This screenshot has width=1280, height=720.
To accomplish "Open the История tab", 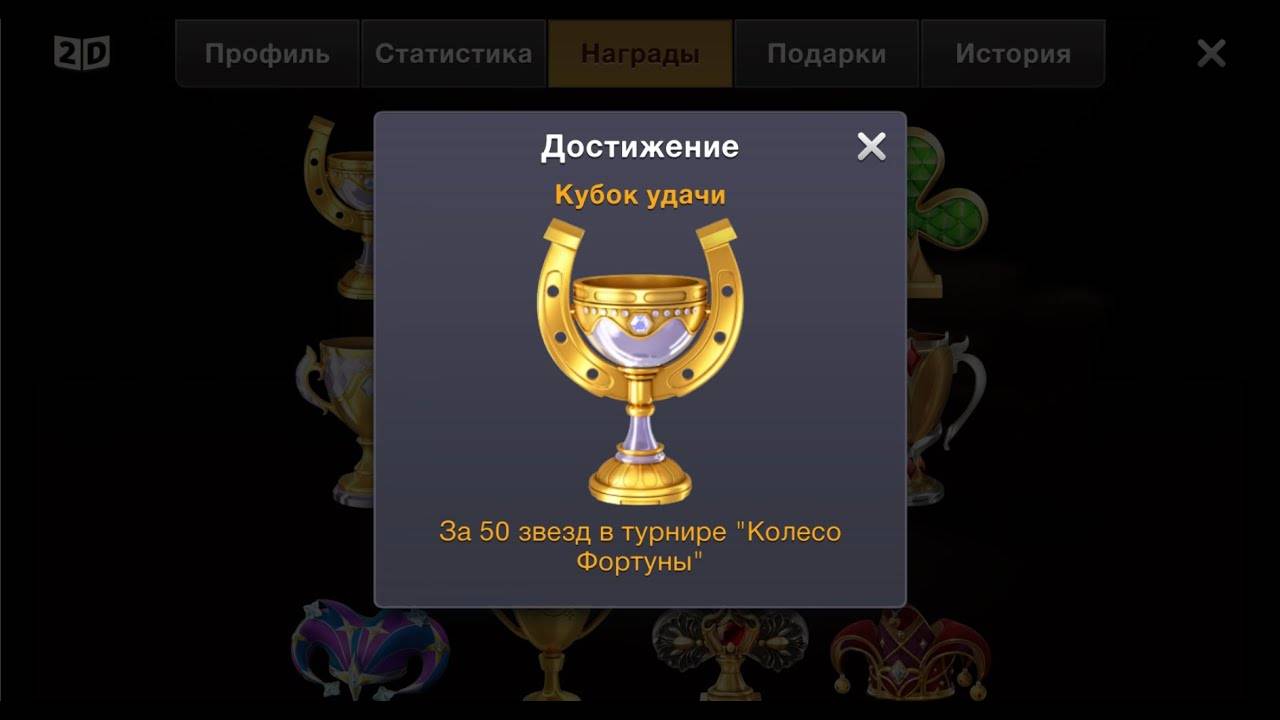I will point(1012,54).
